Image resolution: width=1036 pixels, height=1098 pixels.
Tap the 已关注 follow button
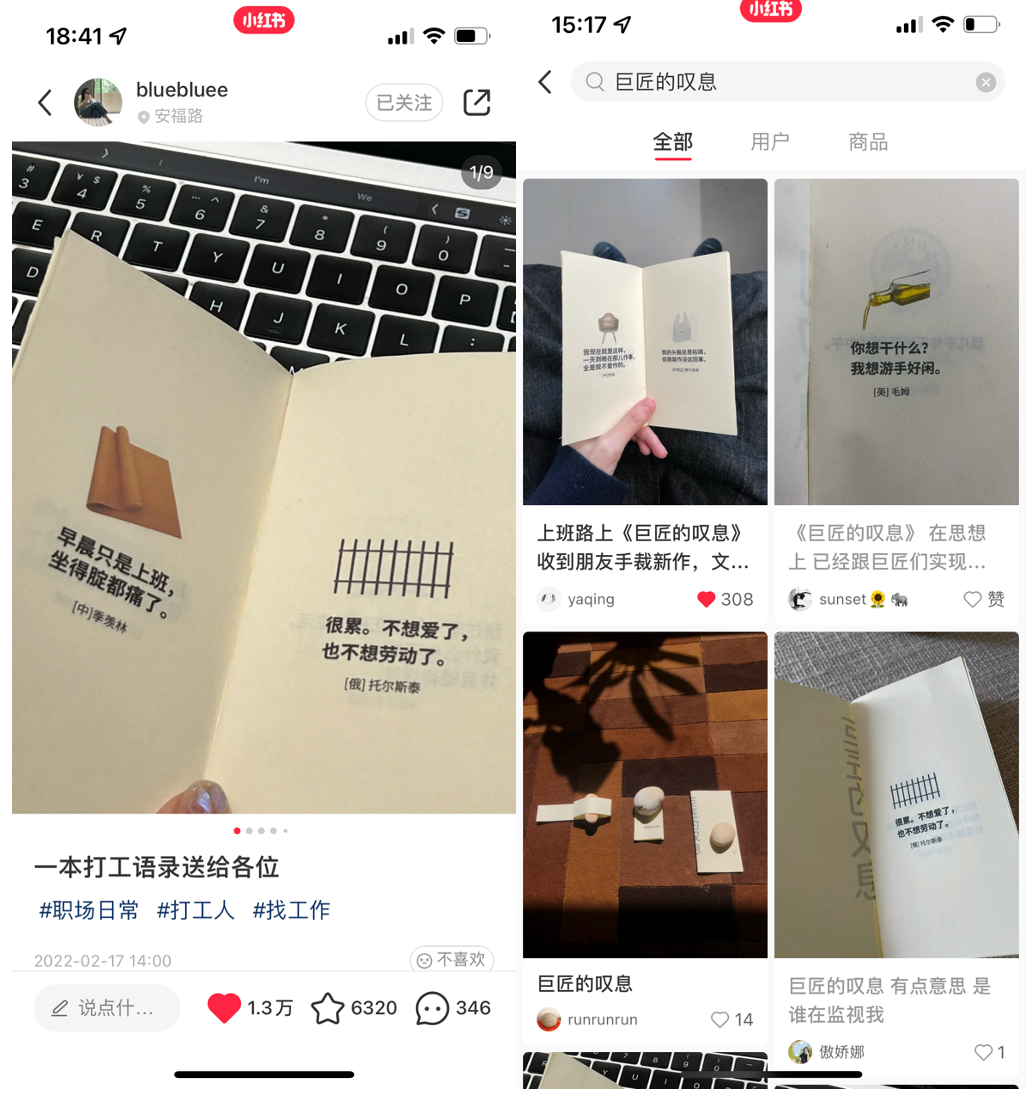(404, 102)
